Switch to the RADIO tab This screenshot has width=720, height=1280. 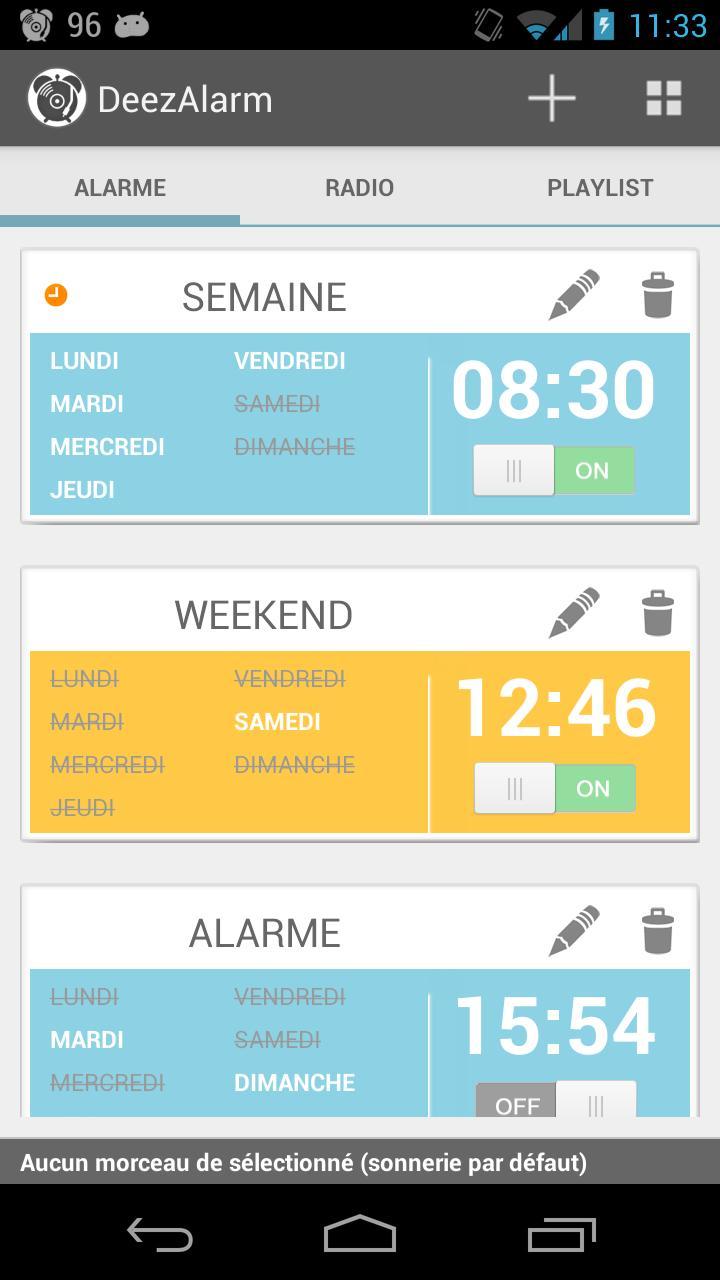[359, 187]
